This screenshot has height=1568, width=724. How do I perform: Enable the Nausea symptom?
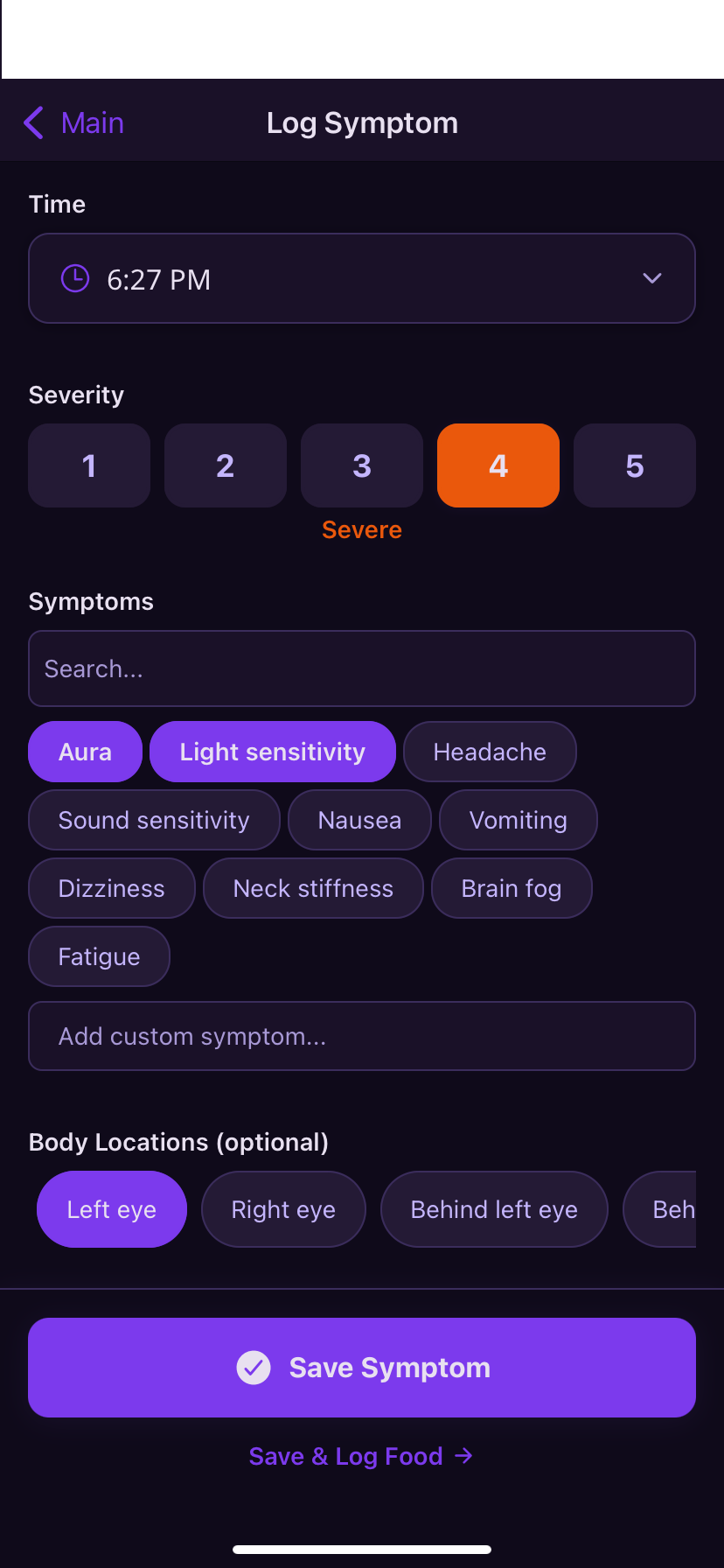[x=359, y=820]
